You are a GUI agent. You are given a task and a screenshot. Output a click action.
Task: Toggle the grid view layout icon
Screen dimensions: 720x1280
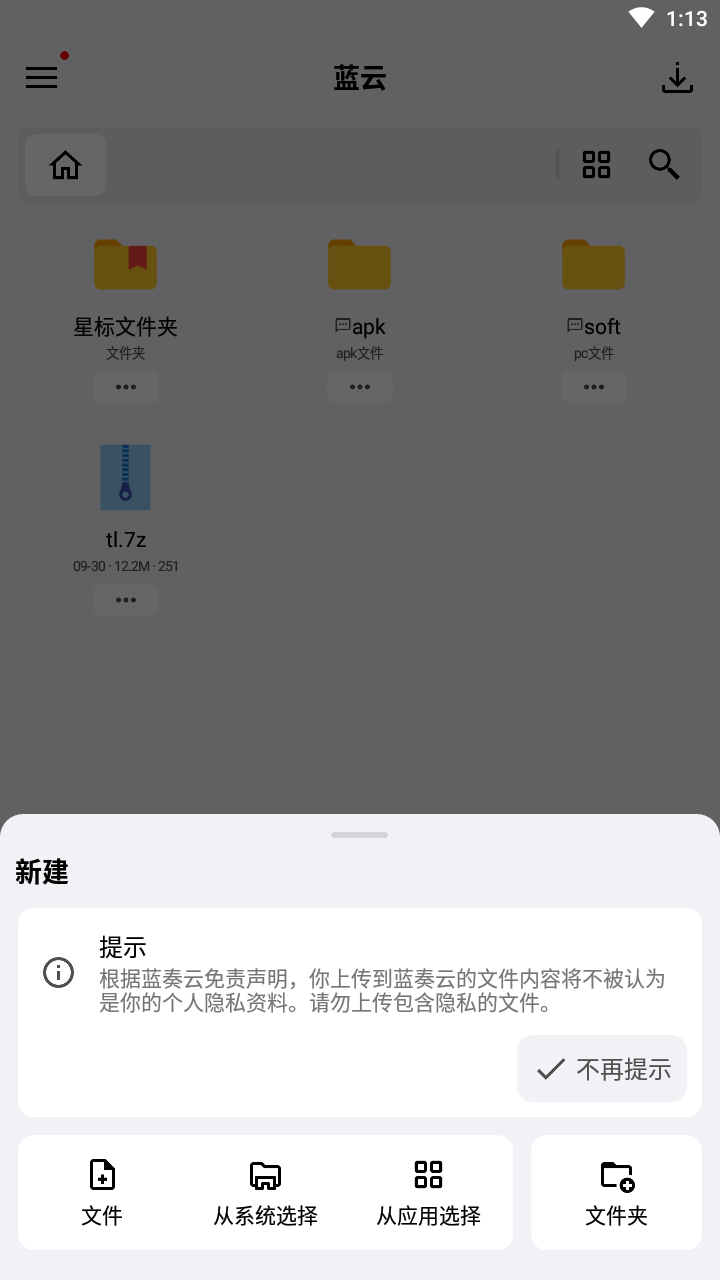tap(596, 164)
